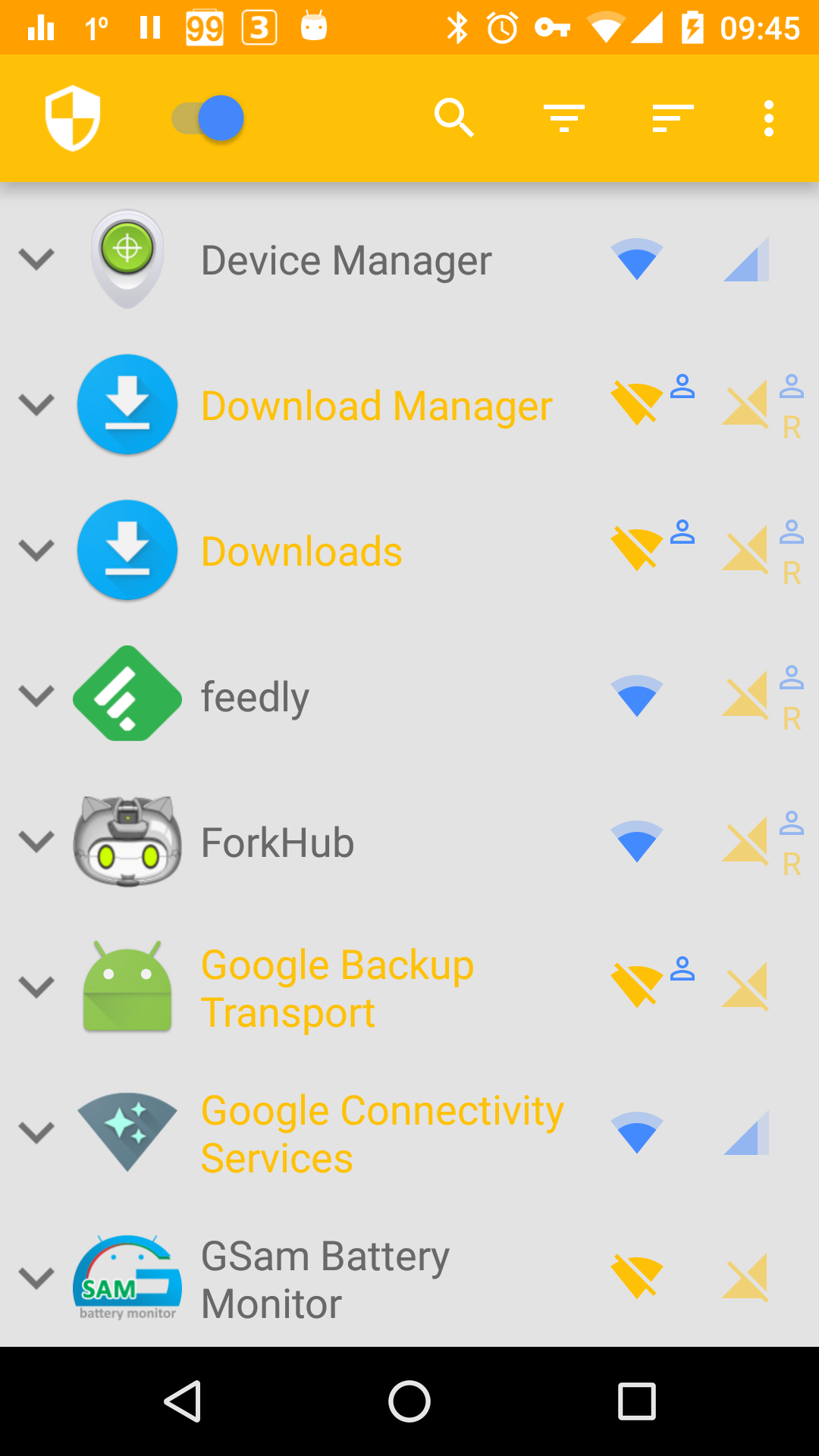Go back with the system back button
The height and width of the screenshot is (1456, 819).
point(183,1401)
